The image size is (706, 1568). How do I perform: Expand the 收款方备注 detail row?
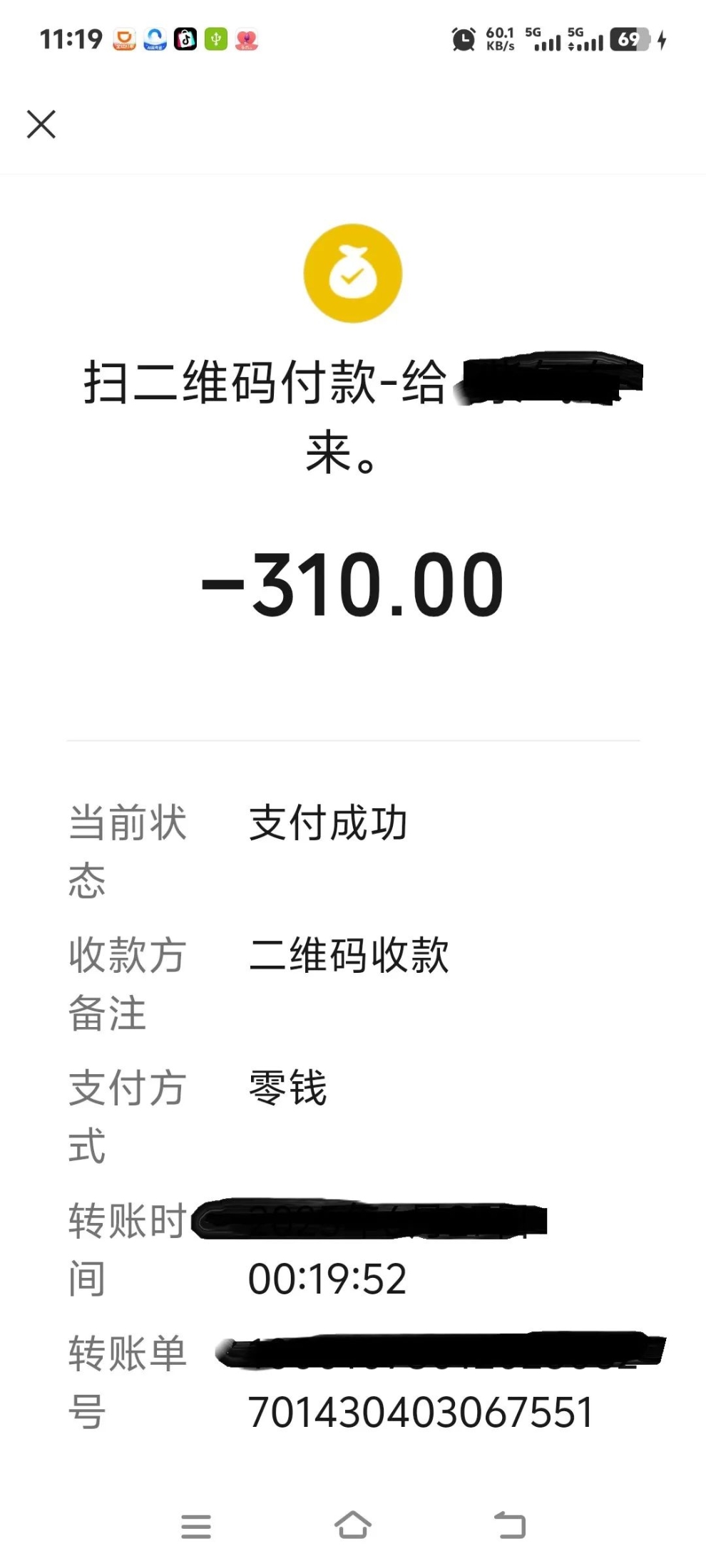pos(349,957)
